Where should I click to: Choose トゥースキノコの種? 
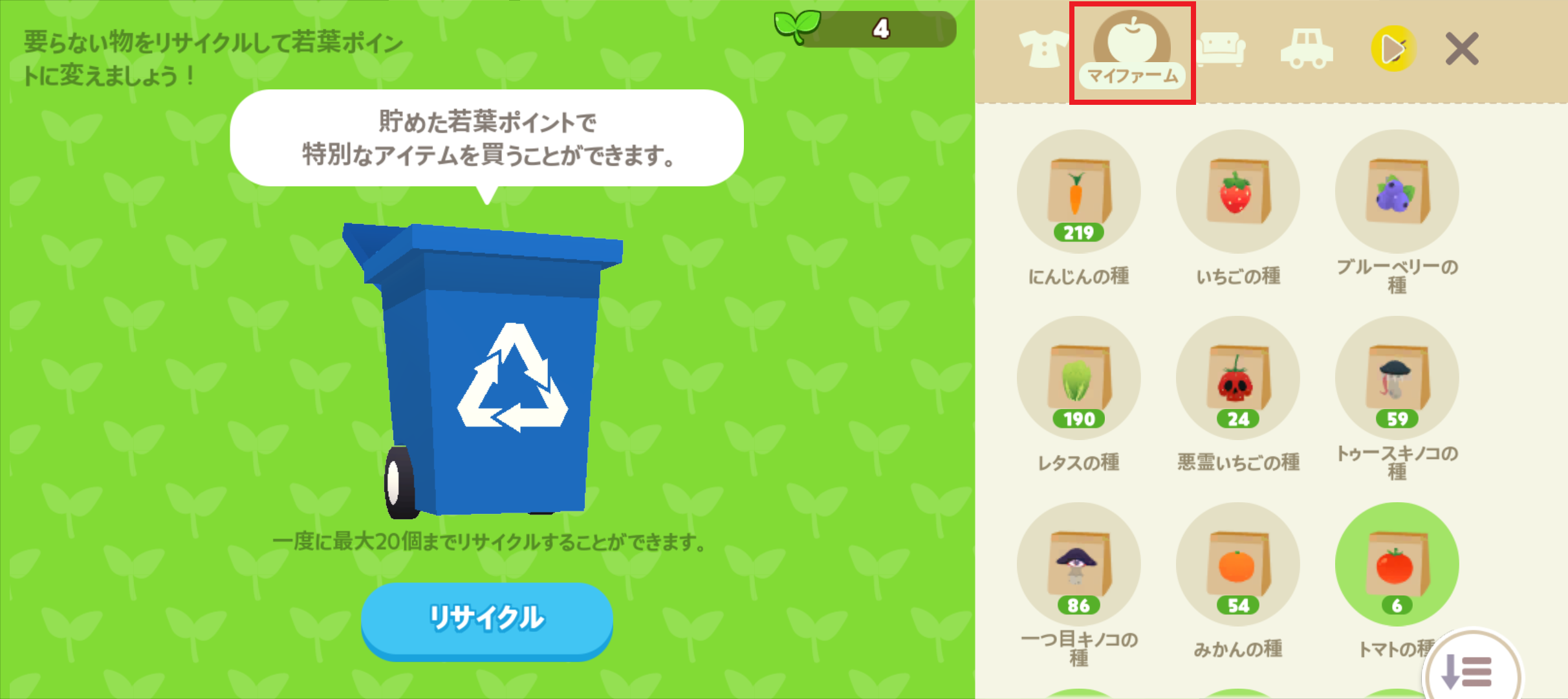click(x=1397, y=379)
